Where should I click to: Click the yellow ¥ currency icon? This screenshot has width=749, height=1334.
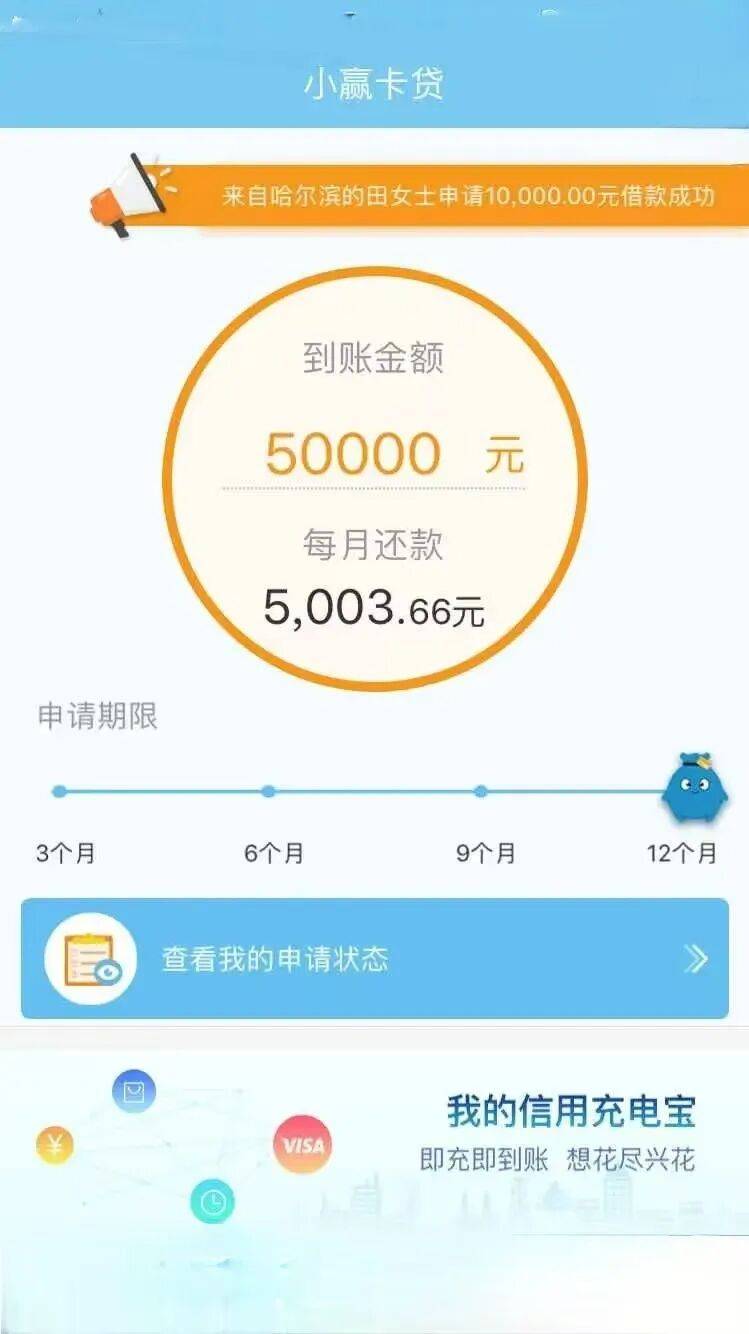(x=55, y=1143)
